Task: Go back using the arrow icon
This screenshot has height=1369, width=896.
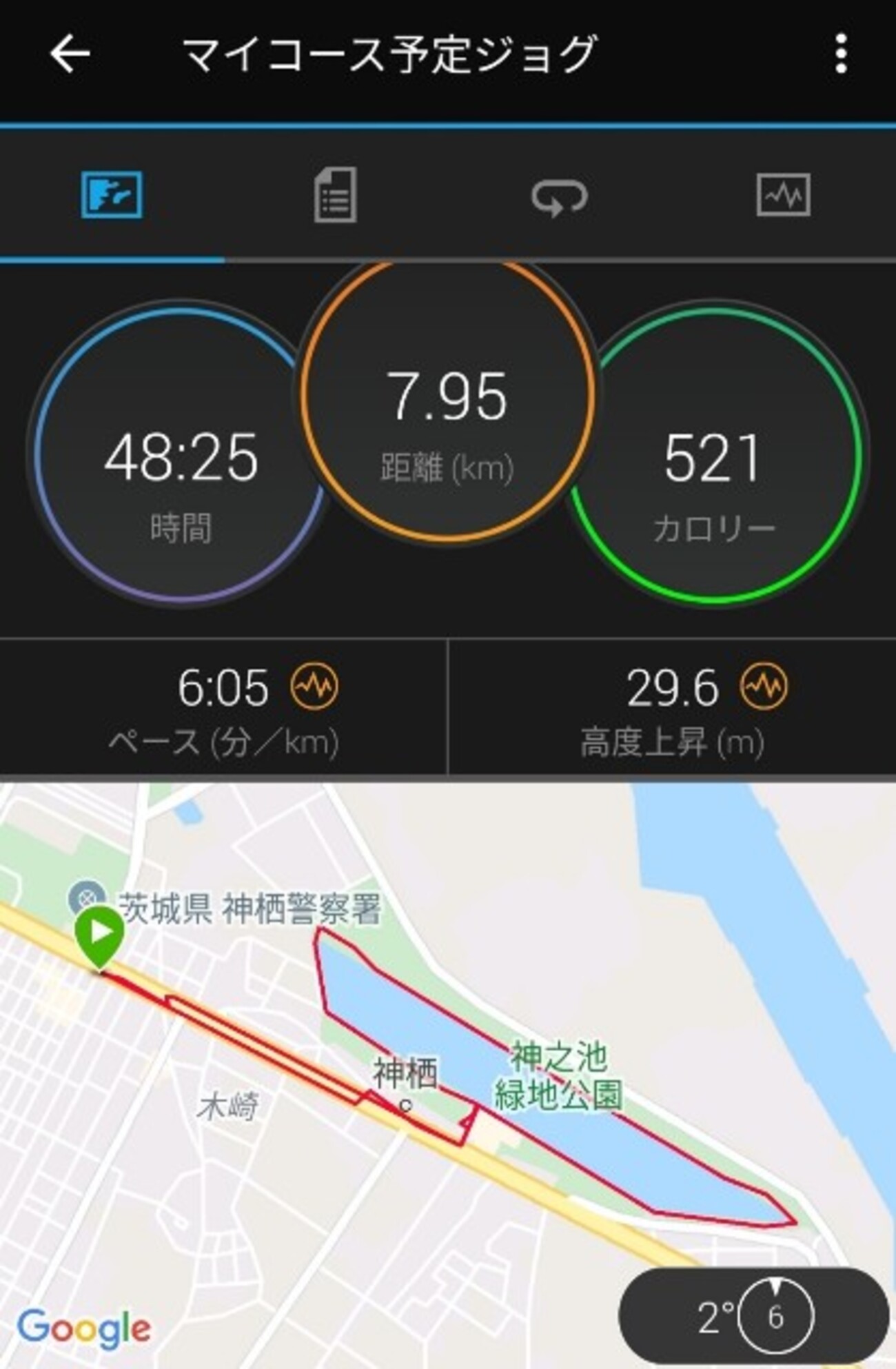Action: click(x=70, y=54)
